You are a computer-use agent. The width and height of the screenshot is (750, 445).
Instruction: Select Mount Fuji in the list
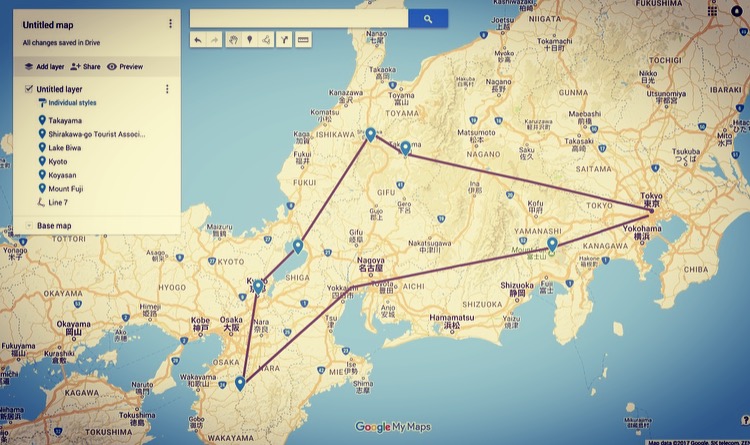[68, 188]
